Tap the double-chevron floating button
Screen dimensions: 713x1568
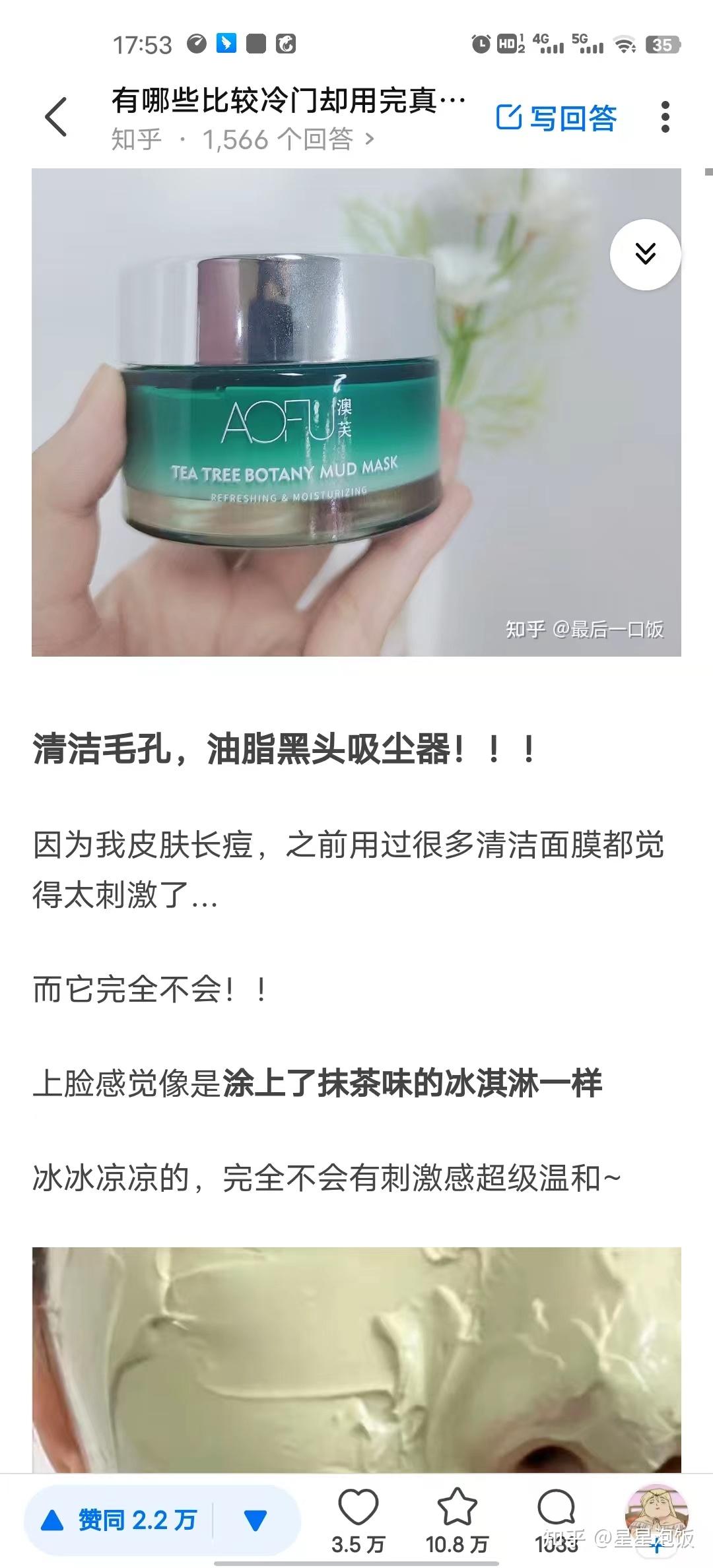[x=645, y=255]
